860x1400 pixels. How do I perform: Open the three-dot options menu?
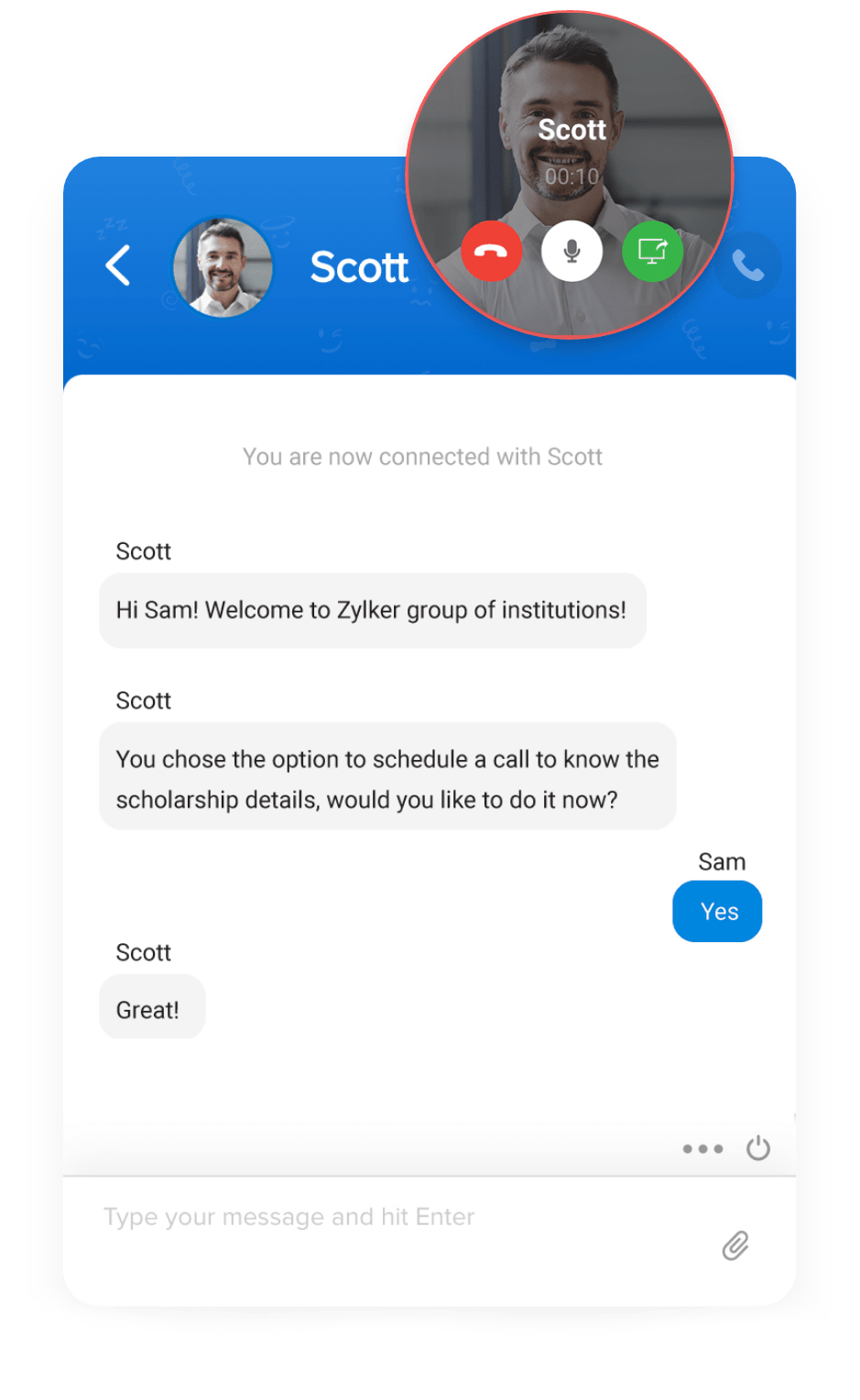[702, 1148]
